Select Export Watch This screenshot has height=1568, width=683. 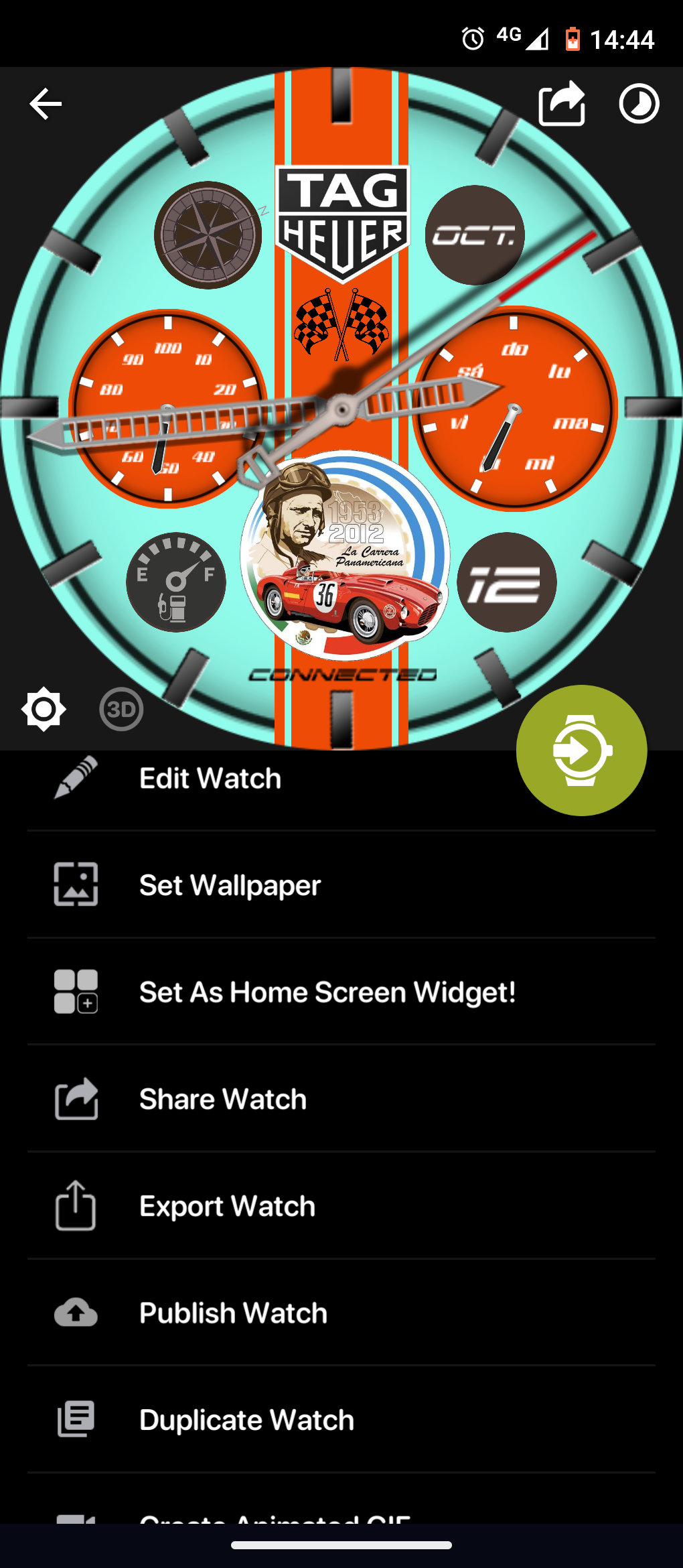point(341,1206)
